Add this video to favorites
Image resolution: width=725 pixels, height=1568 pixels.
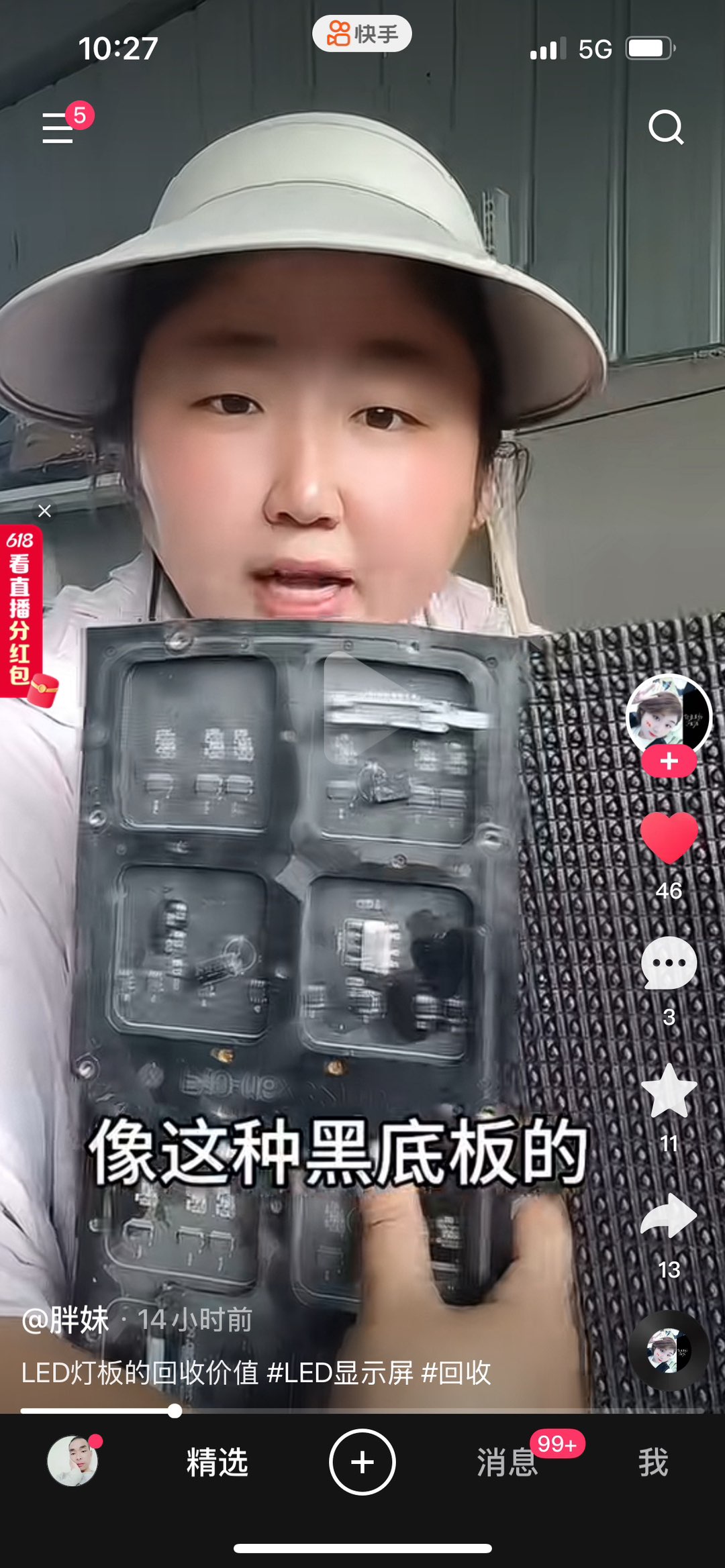(669, 1090)
